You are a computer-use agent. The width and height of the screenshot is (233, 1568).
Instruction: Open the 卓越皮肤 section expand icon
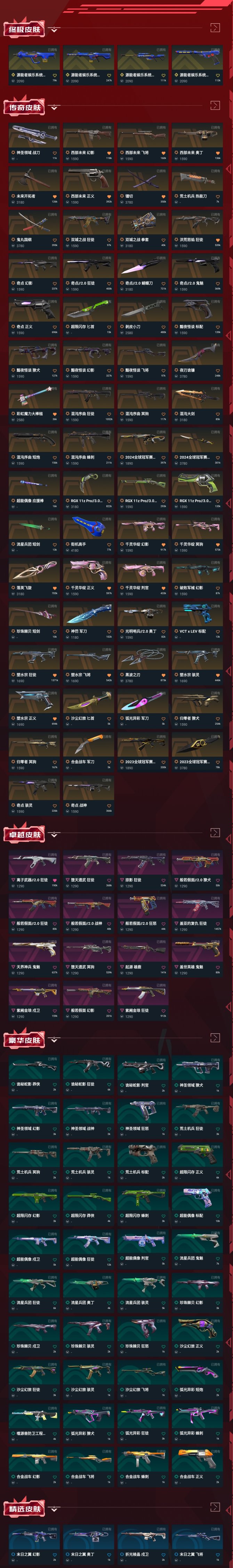click(214, 832)
